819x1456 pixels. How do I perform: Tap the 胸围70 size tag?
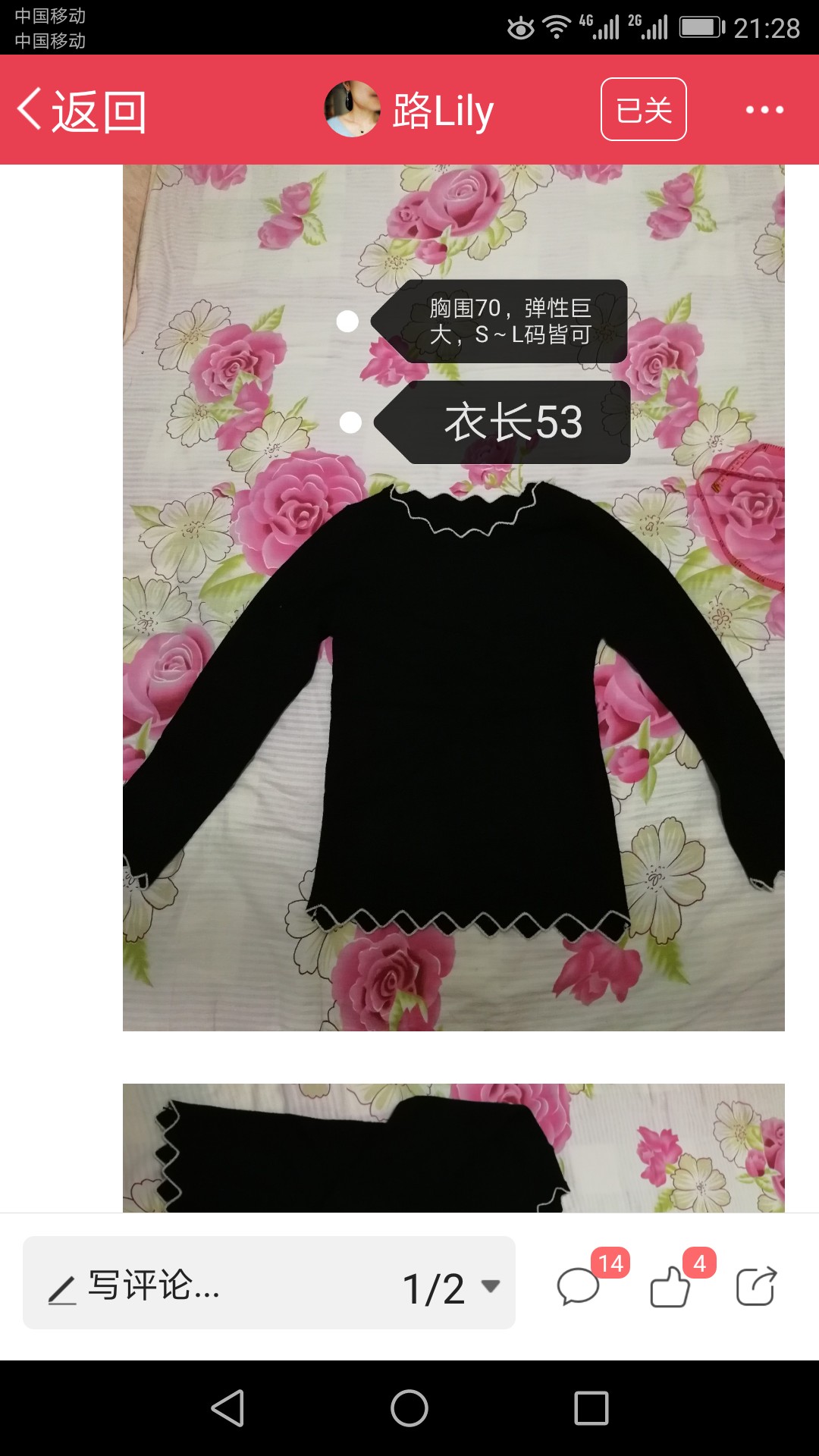click(500, 322)
